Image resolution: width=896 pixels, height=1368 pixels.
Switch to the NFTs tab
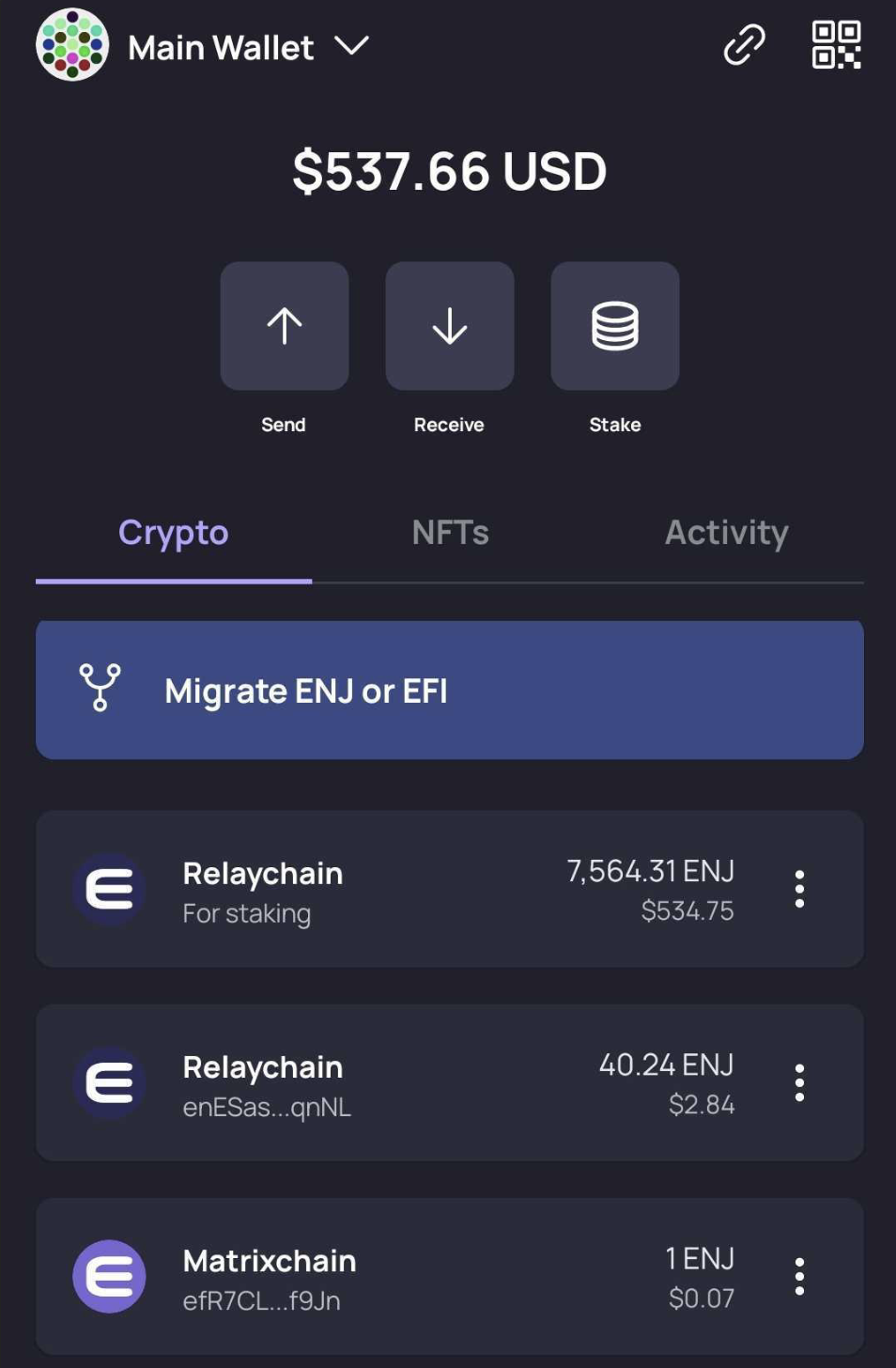(x=449, y=532)
